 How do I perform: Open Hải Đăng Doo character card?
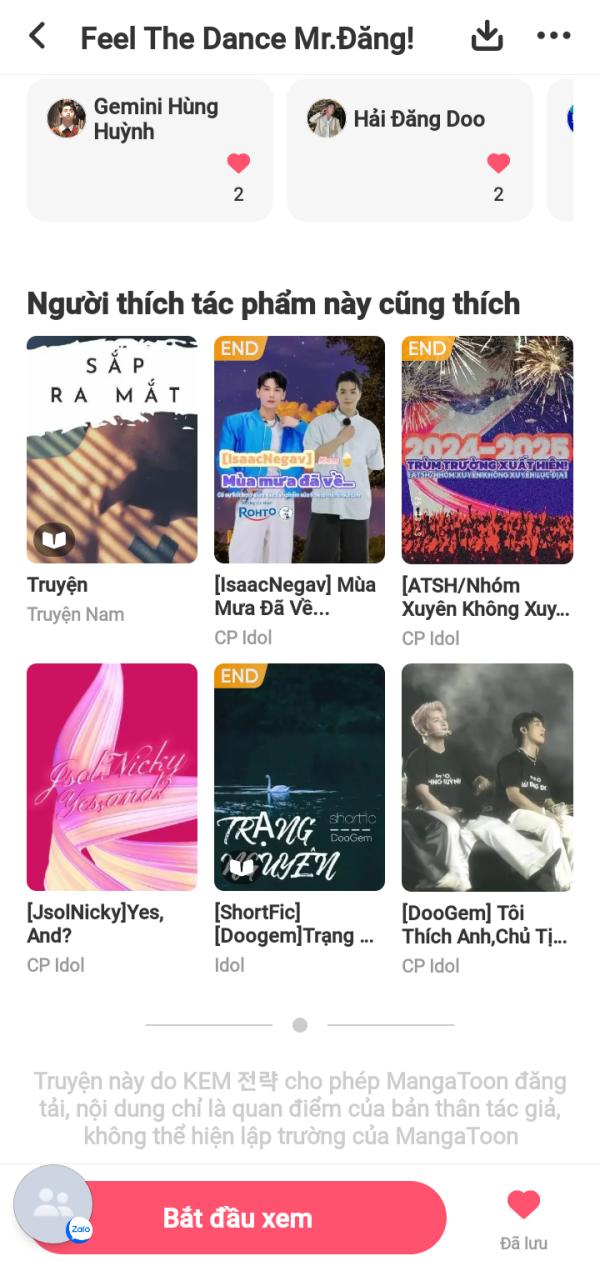(x=410, y=148)
